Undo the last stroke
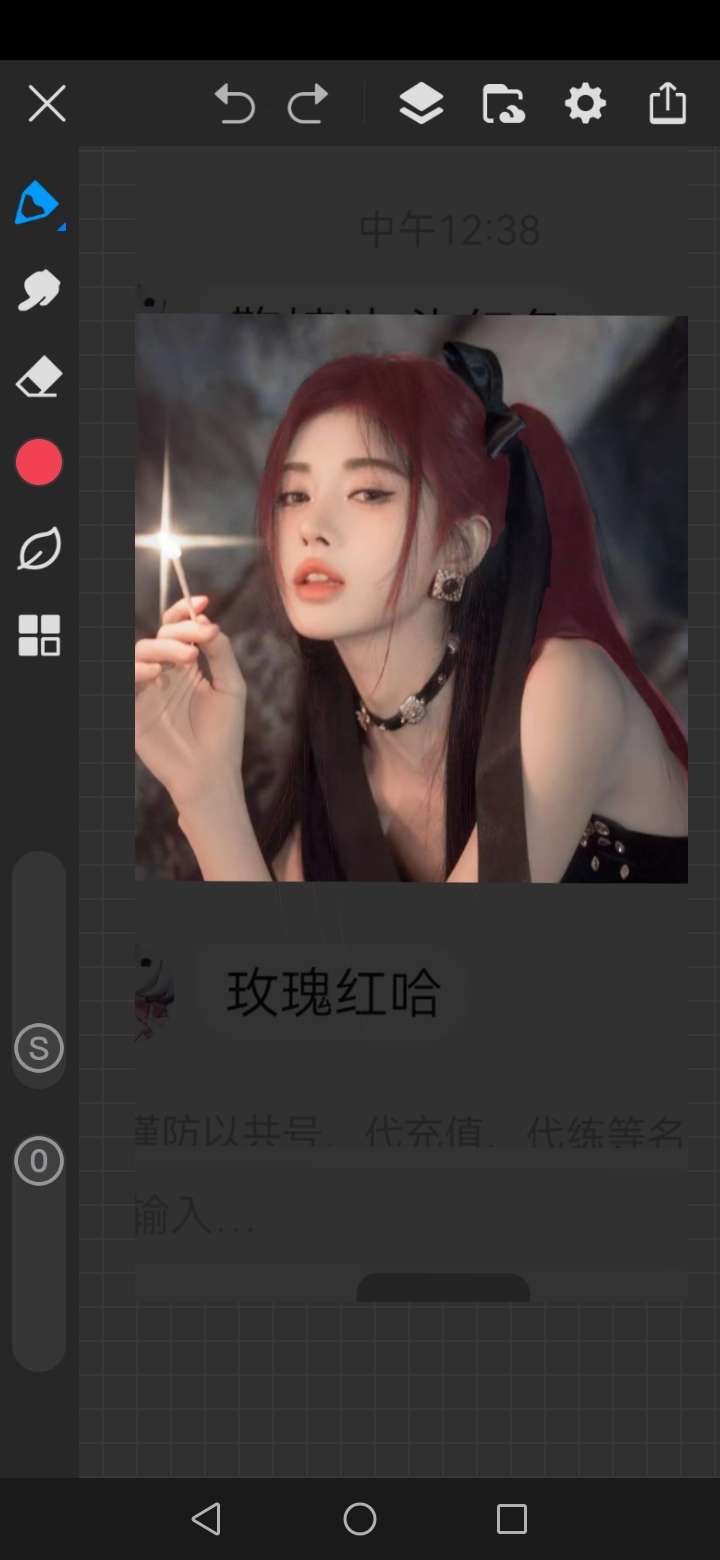 coord(234,103)
